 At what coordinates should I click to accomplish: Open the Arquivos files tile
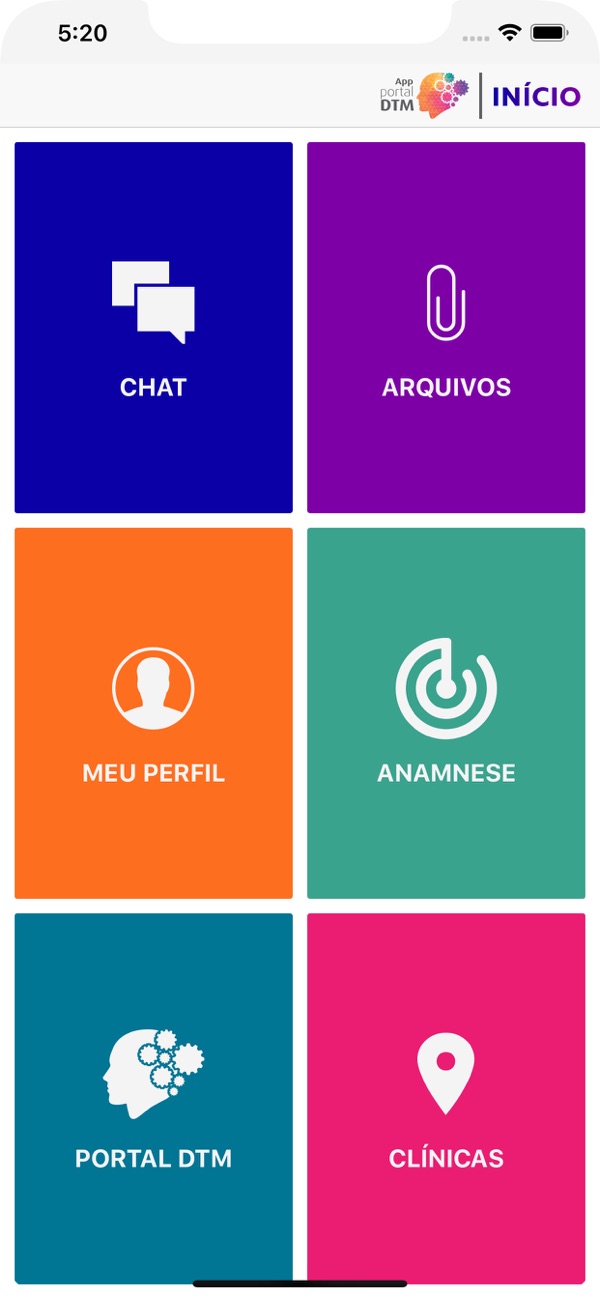(x=446, y=327)
